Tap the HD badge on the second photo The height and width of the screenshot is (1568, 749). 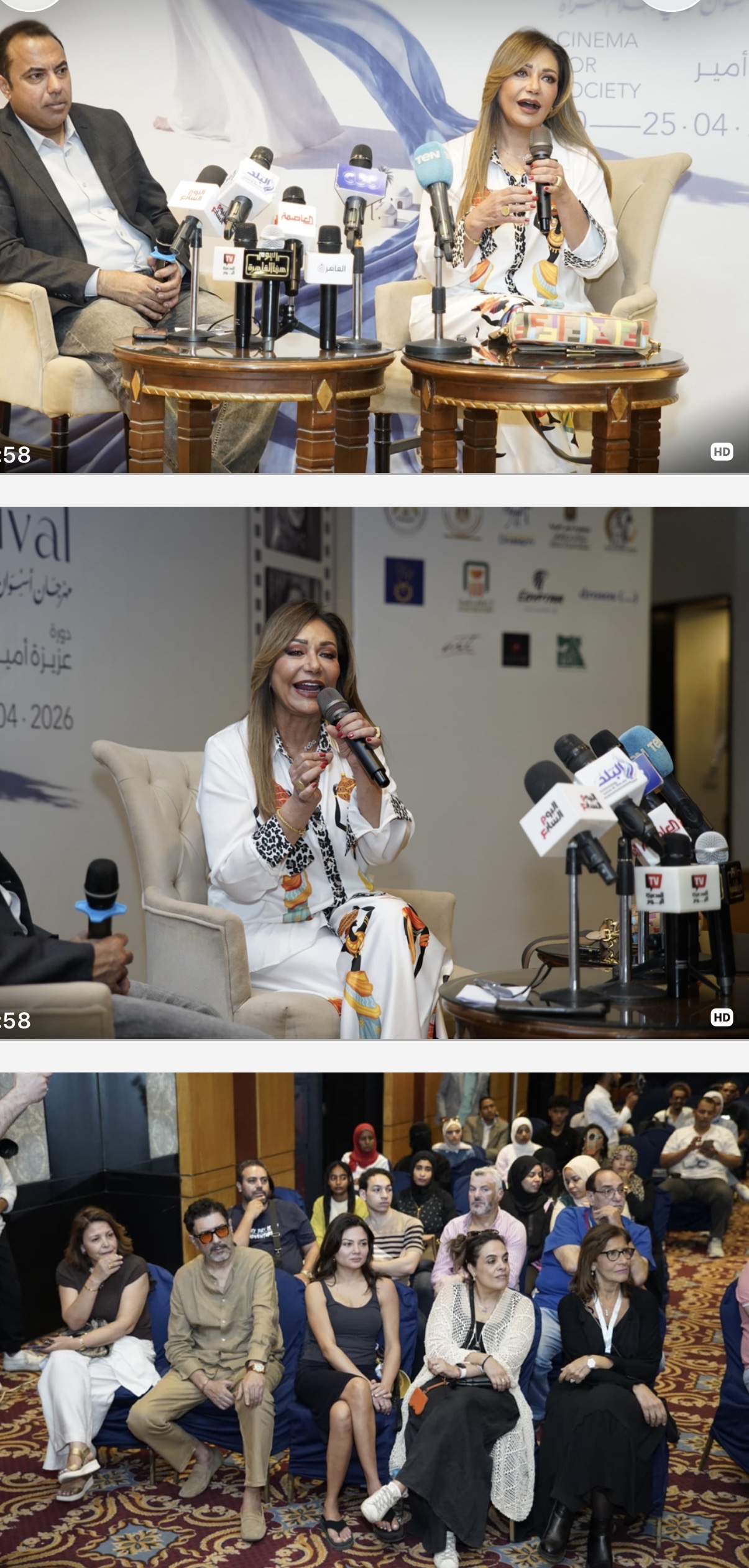[x=722, y=1017]
